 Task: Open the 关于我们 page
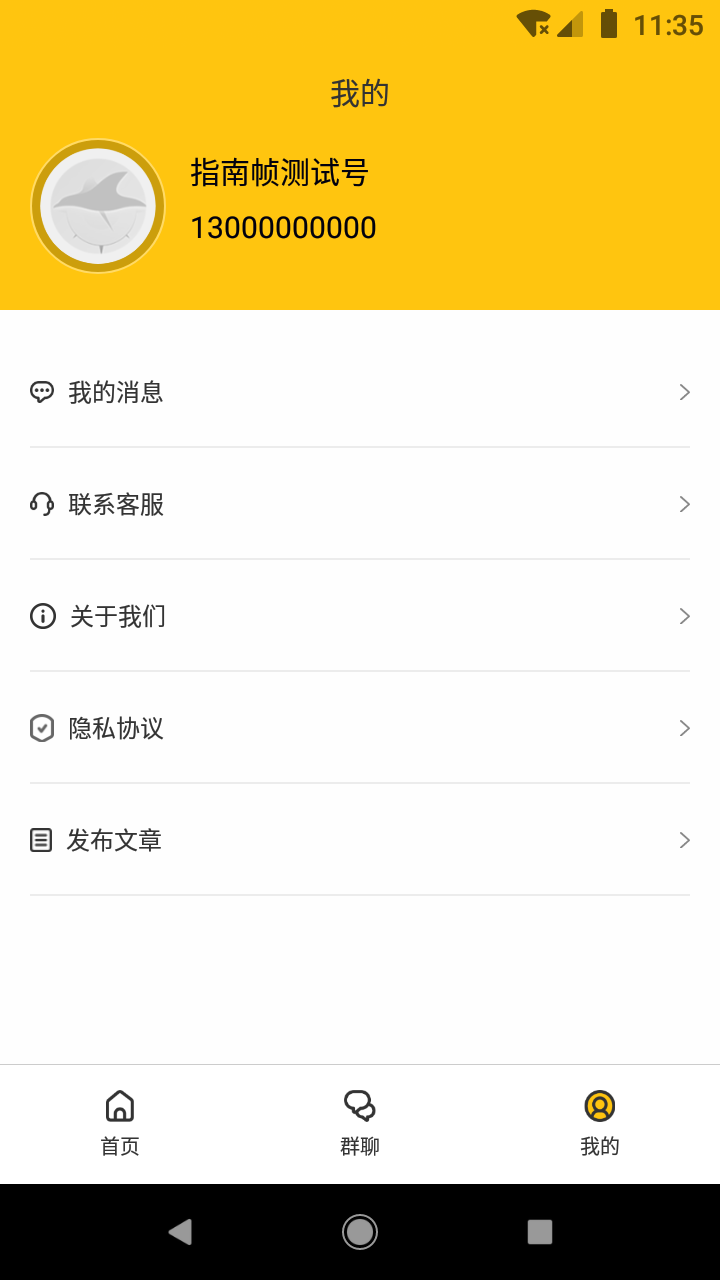click(x=360, y=616)
